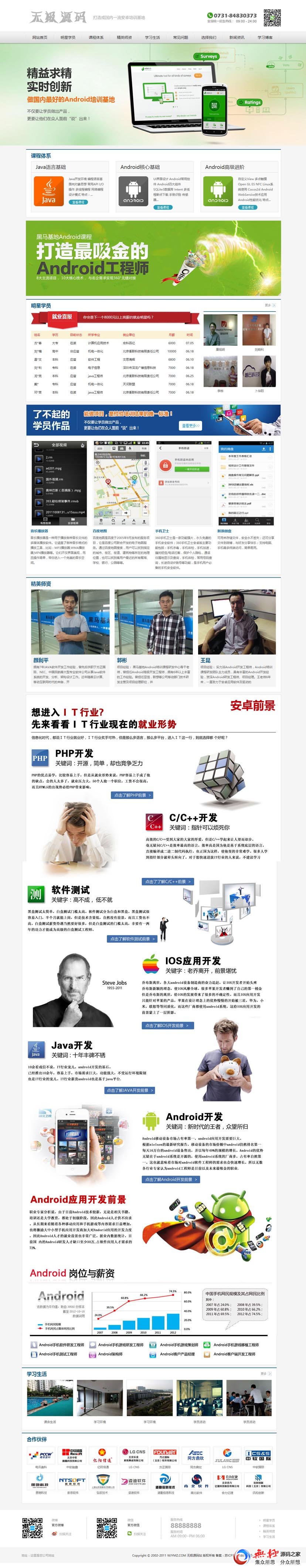
Task: Switch to the 课程体系 nav item
Action: [96, 37]
